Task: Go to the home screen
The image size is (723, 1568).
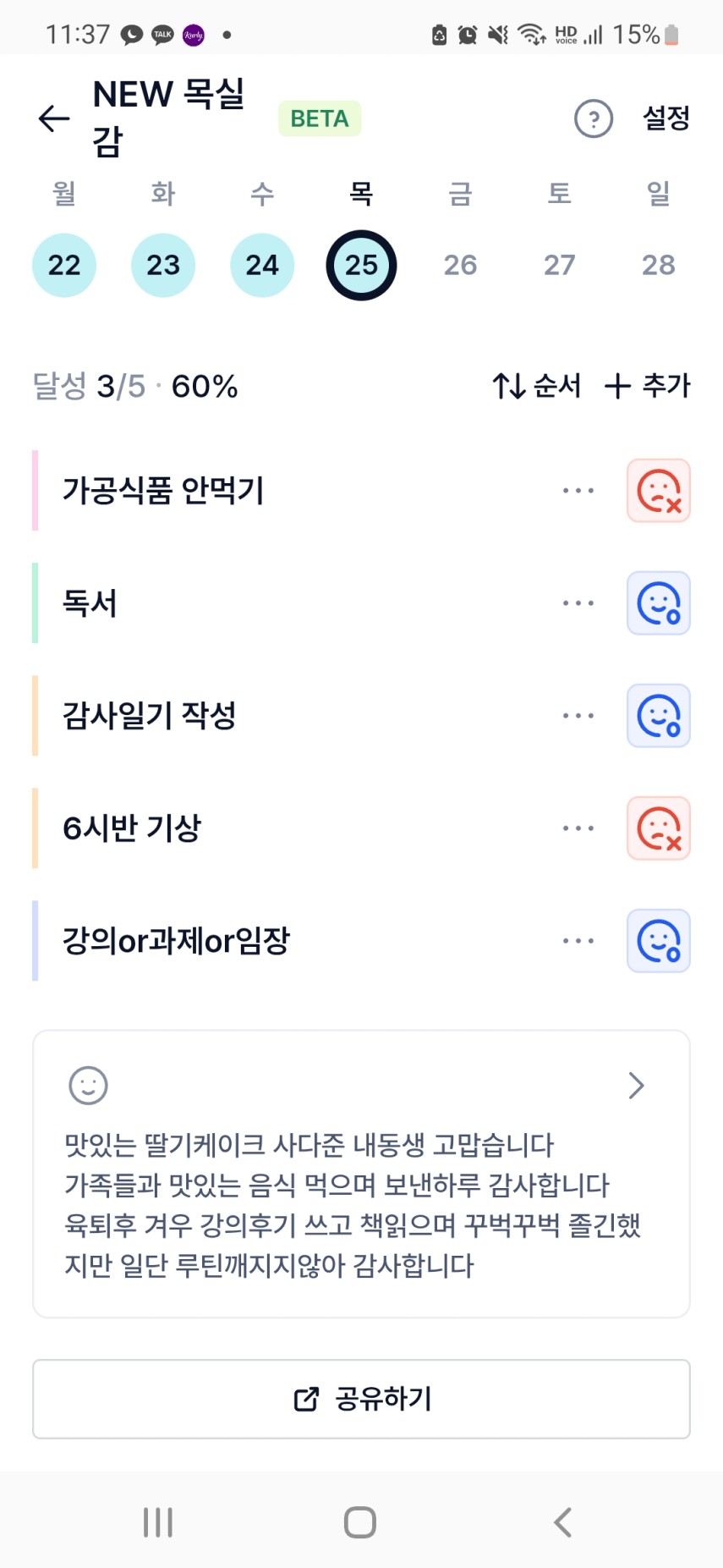Action: [360, 1522]
